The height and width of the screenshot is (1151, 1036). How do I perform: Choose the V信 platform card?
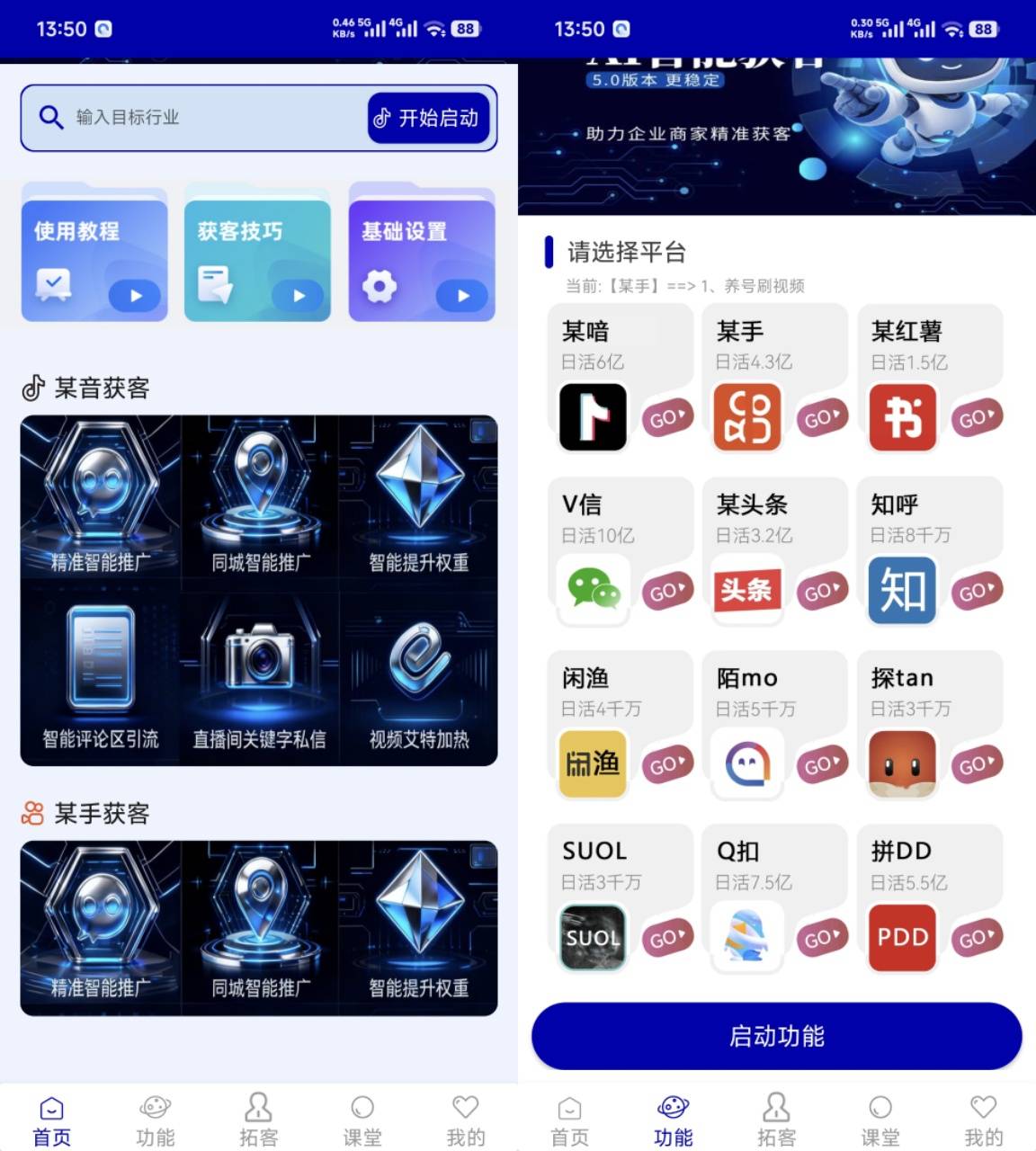tap(620, 552)
